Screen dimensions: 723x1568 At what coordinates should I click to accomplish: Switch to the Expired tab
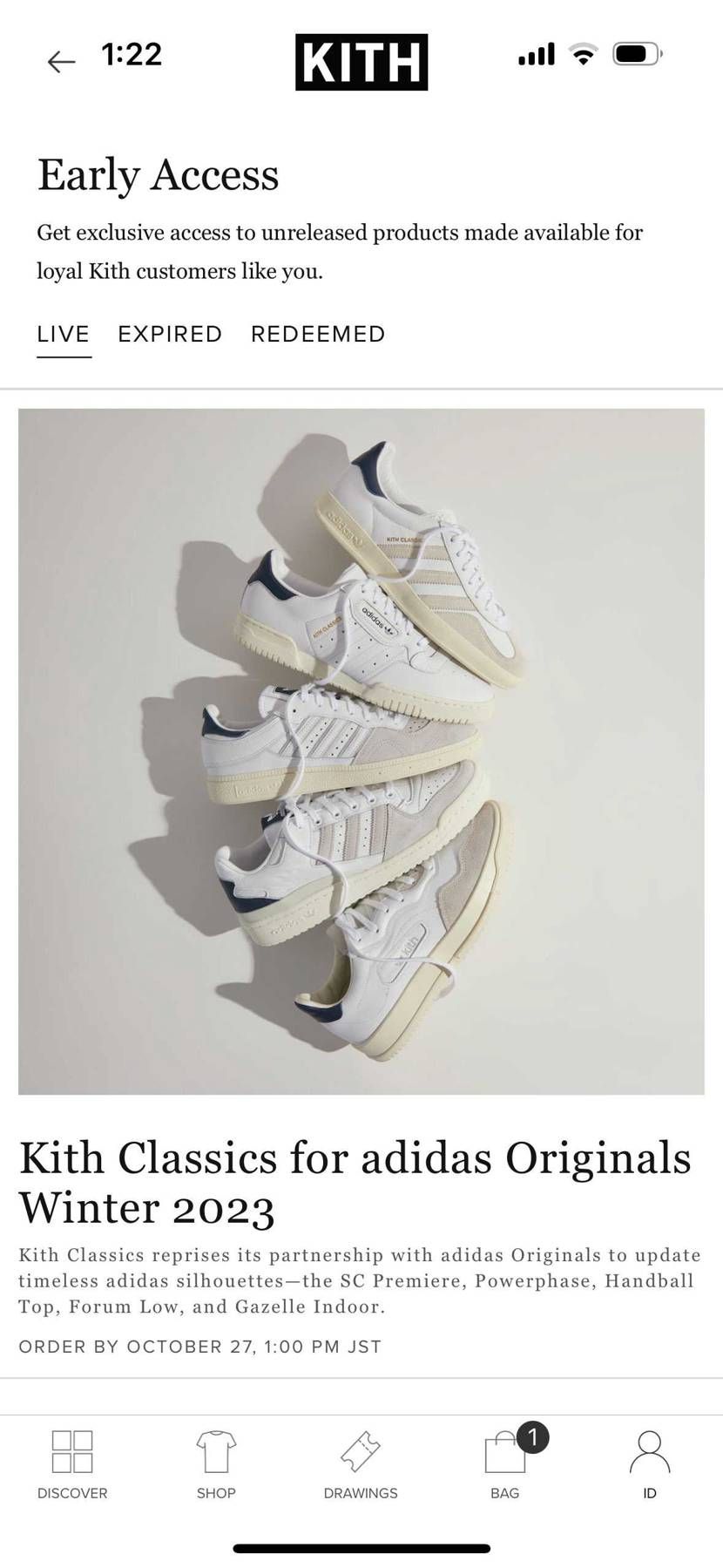click(x=170, y=334)
